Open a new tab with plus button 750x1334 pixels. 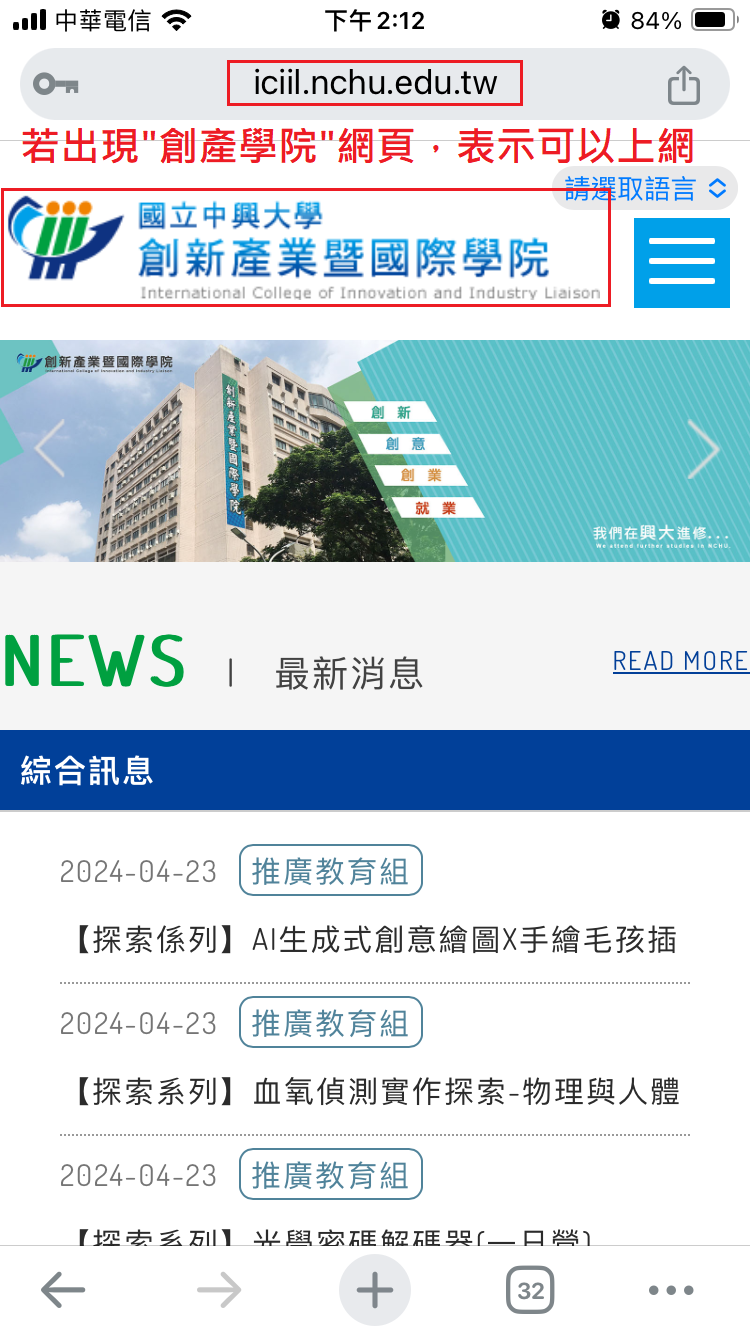[x=375, y=1290]
